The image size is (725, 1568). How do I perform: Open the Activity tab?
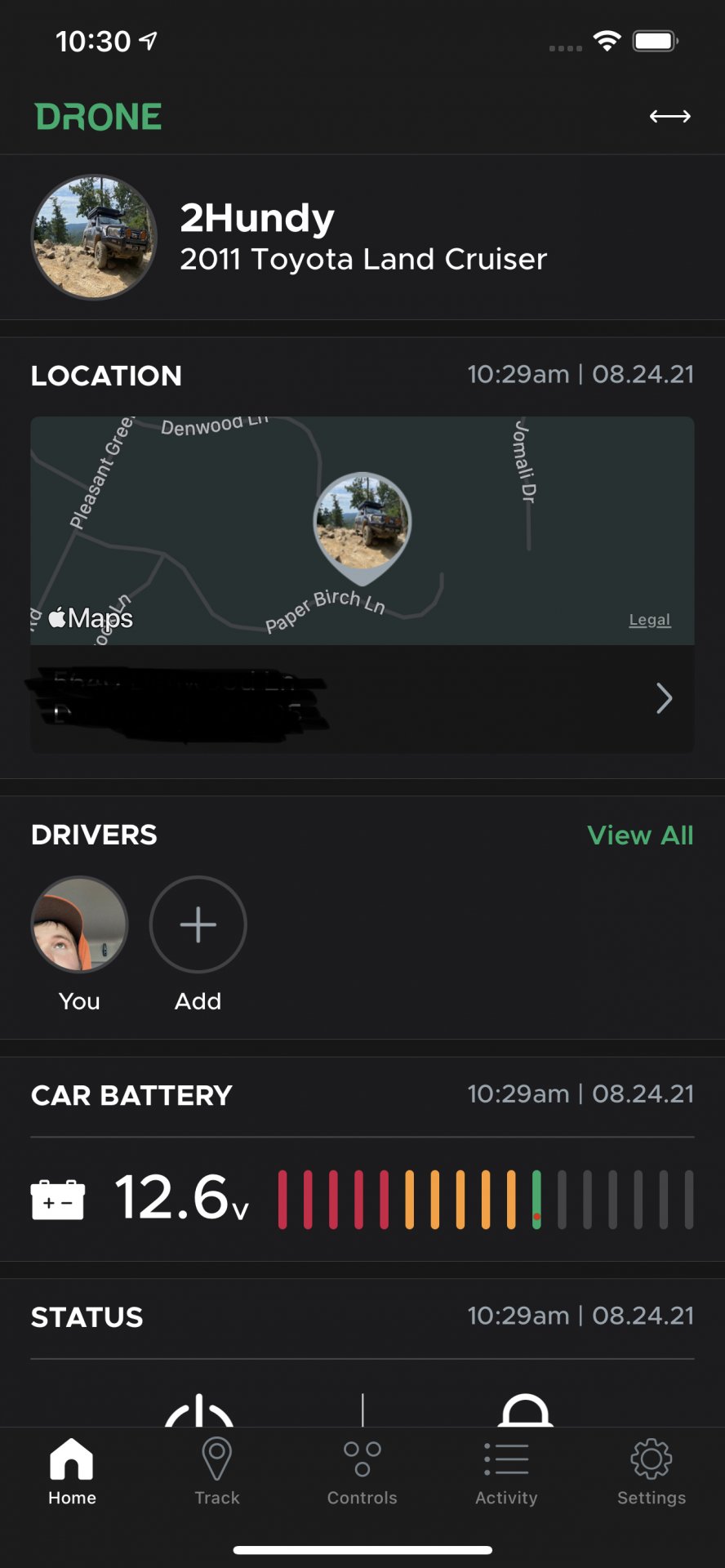point(506,1472)
